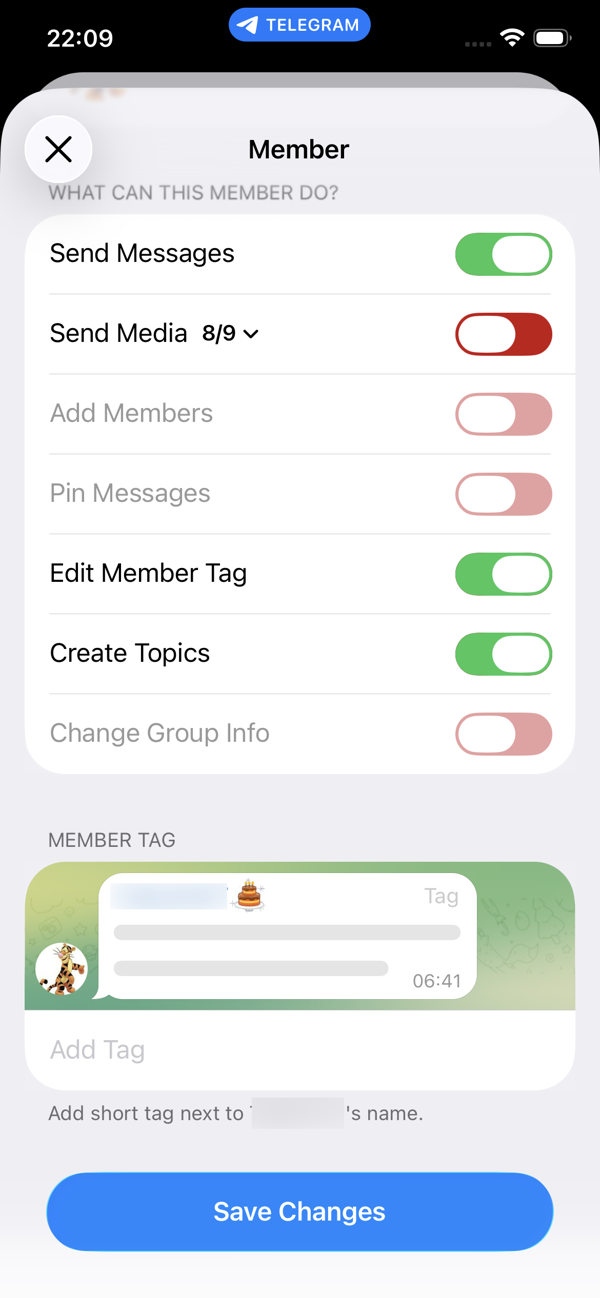Toggle the Change Group Info switch
The height and width of the screenshot is (1298, 600).
point(503,734)
